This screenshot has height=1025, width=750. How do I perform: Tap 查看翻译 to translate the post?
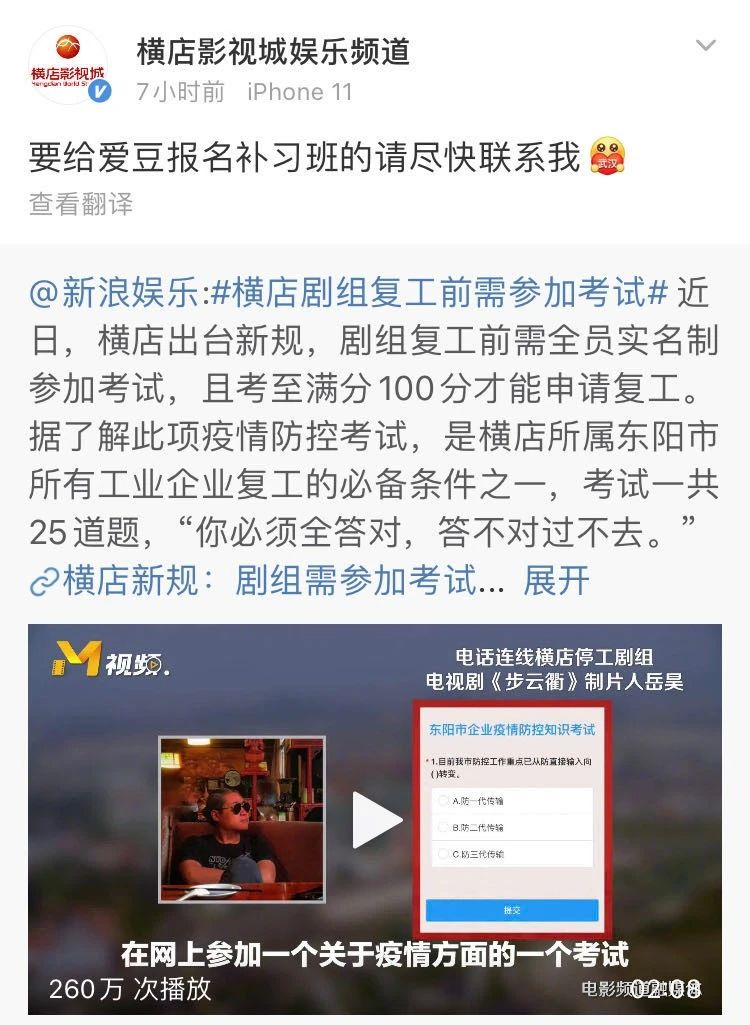pos(81,204)
